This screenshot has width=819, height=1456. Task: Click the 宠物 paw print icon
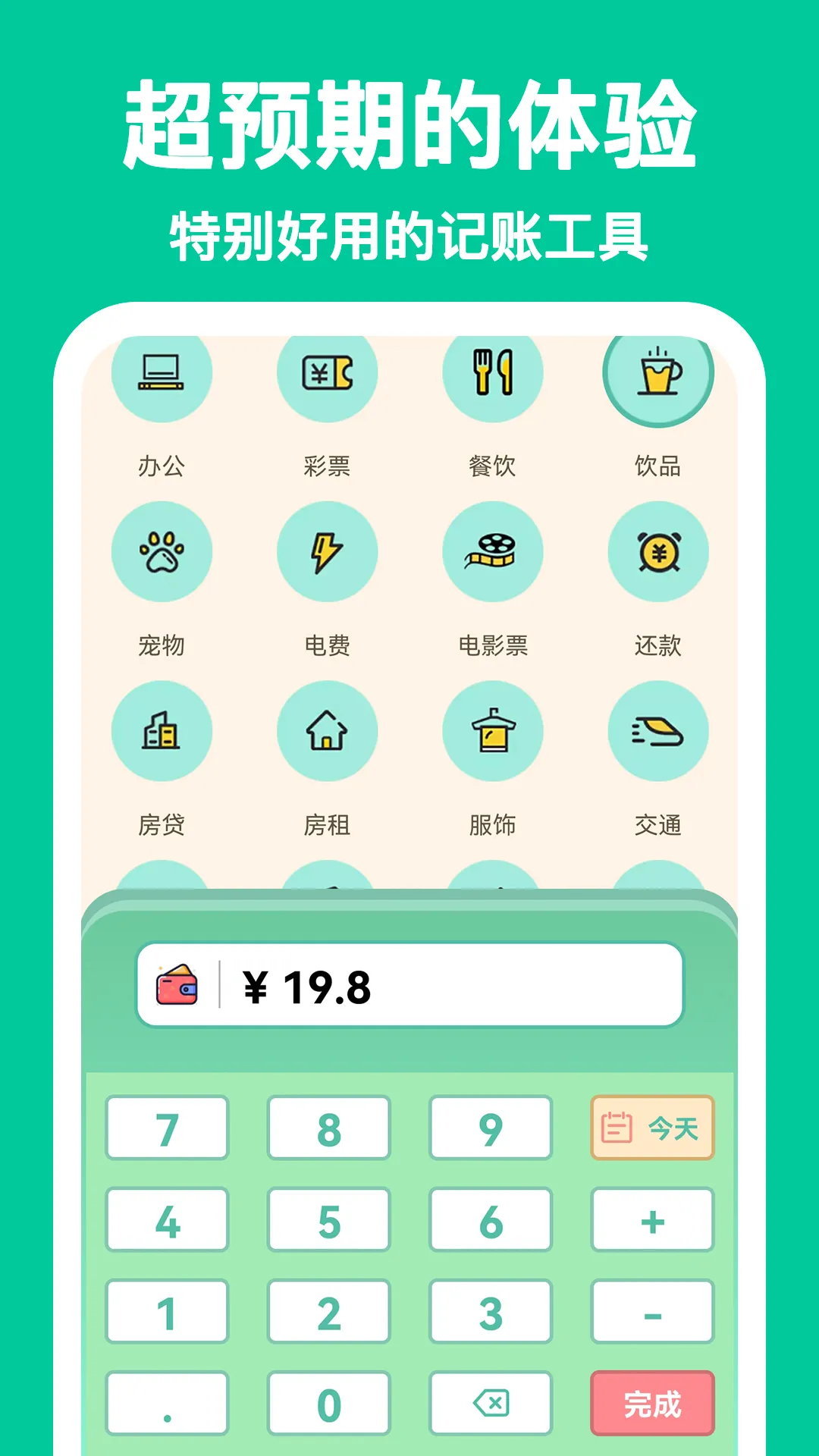[162, 553]
